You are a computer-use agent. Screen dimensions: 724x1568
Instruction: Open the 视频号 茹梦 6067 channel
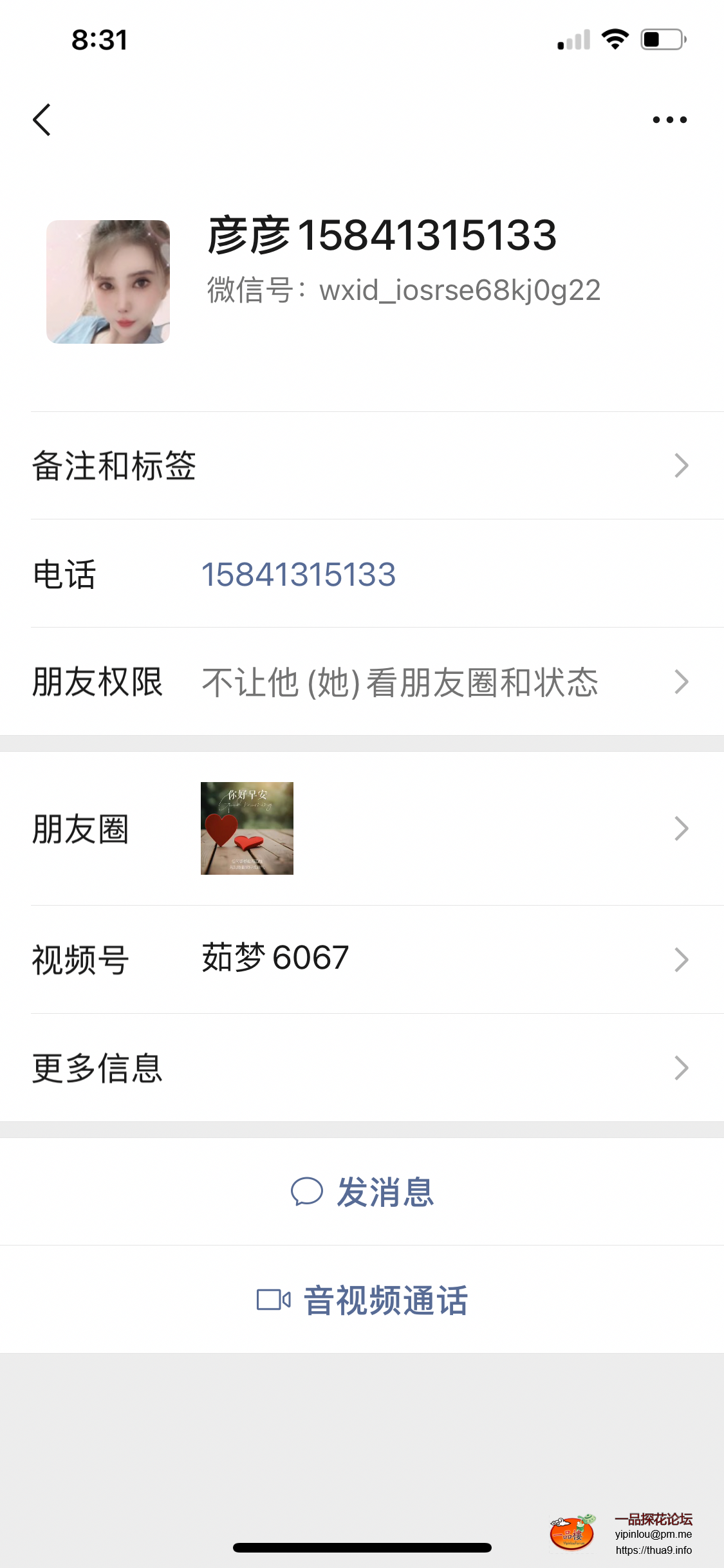362,959
